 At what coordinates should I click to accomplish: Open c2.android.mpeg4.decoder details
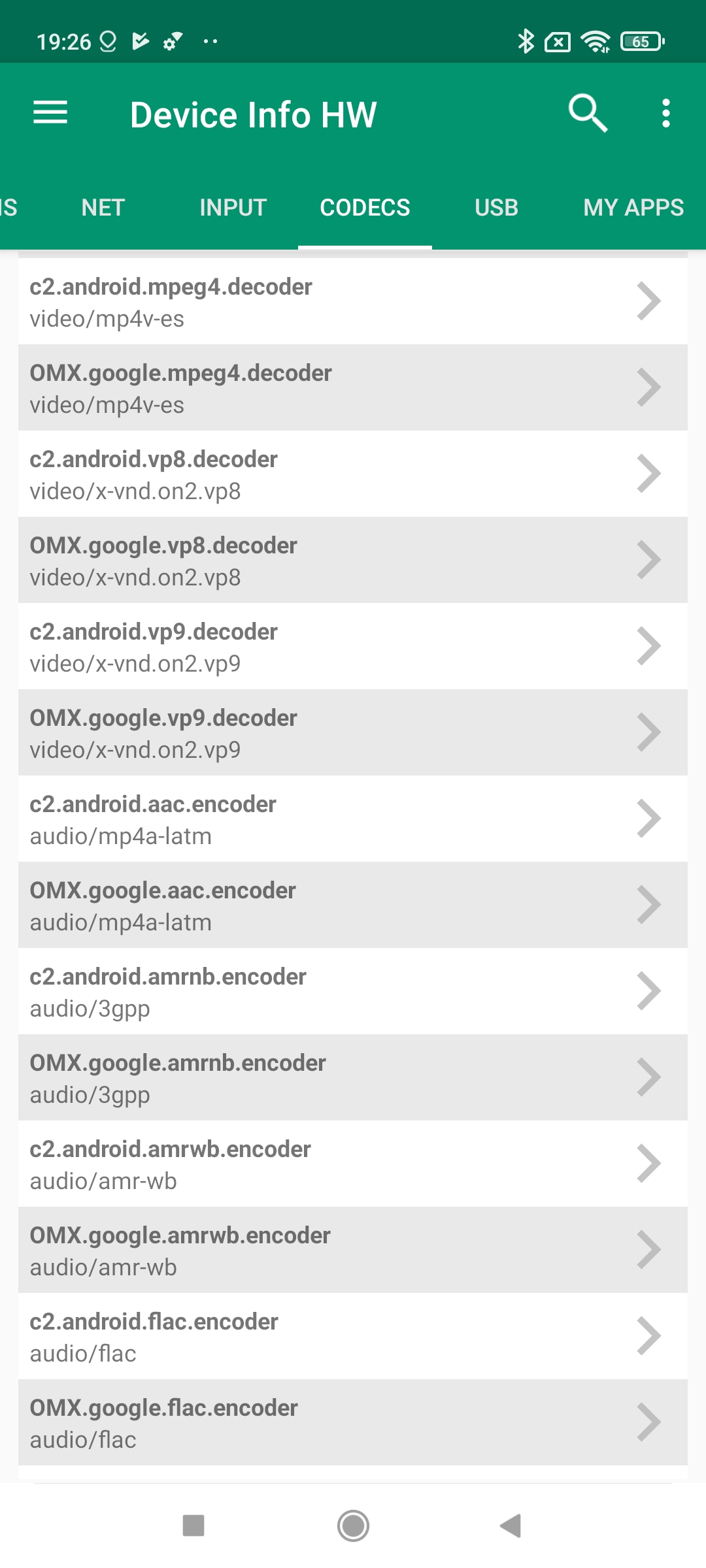353,302
